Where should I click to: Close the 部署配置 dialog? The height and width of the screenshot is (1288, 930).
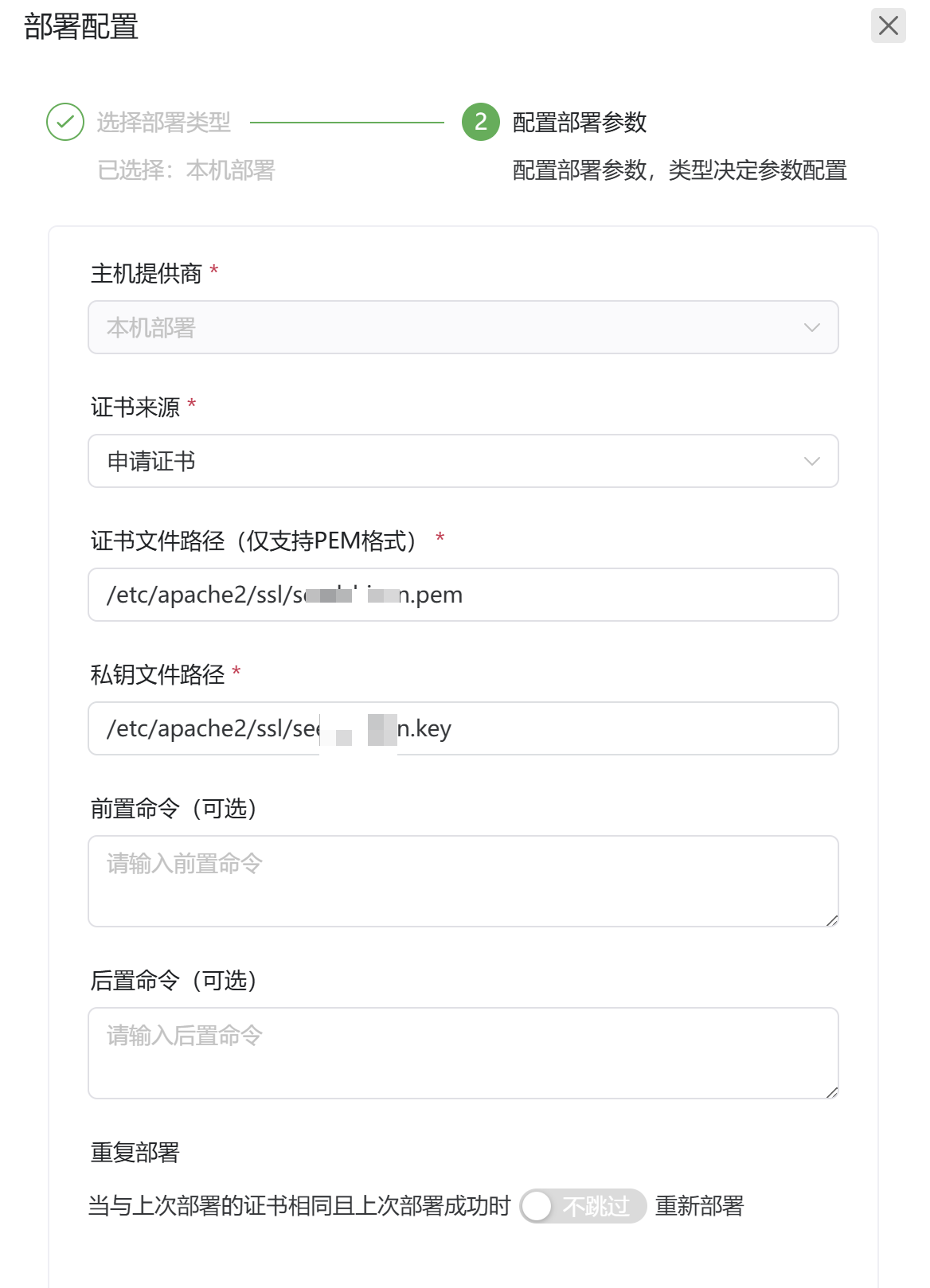888,25
